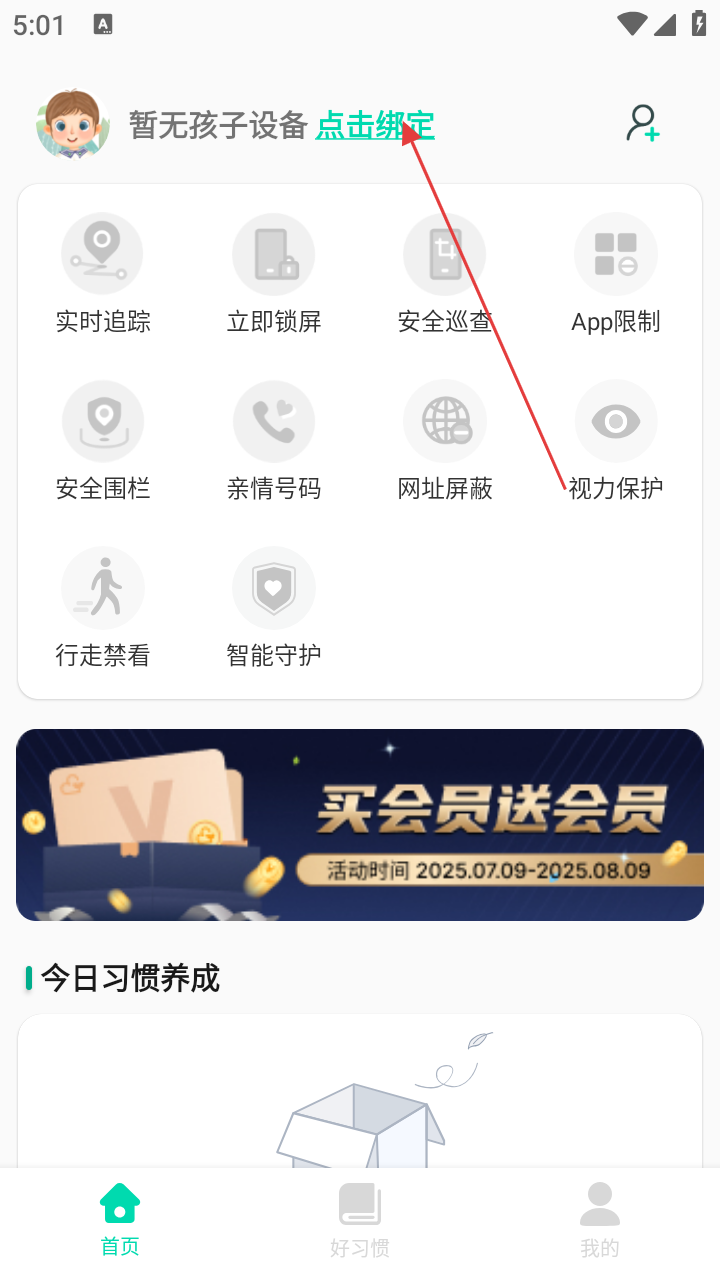This screenshot has width=720, height=1280.
Task: Tap the 点击绑定 link to bind device
Action: point(375,126)
